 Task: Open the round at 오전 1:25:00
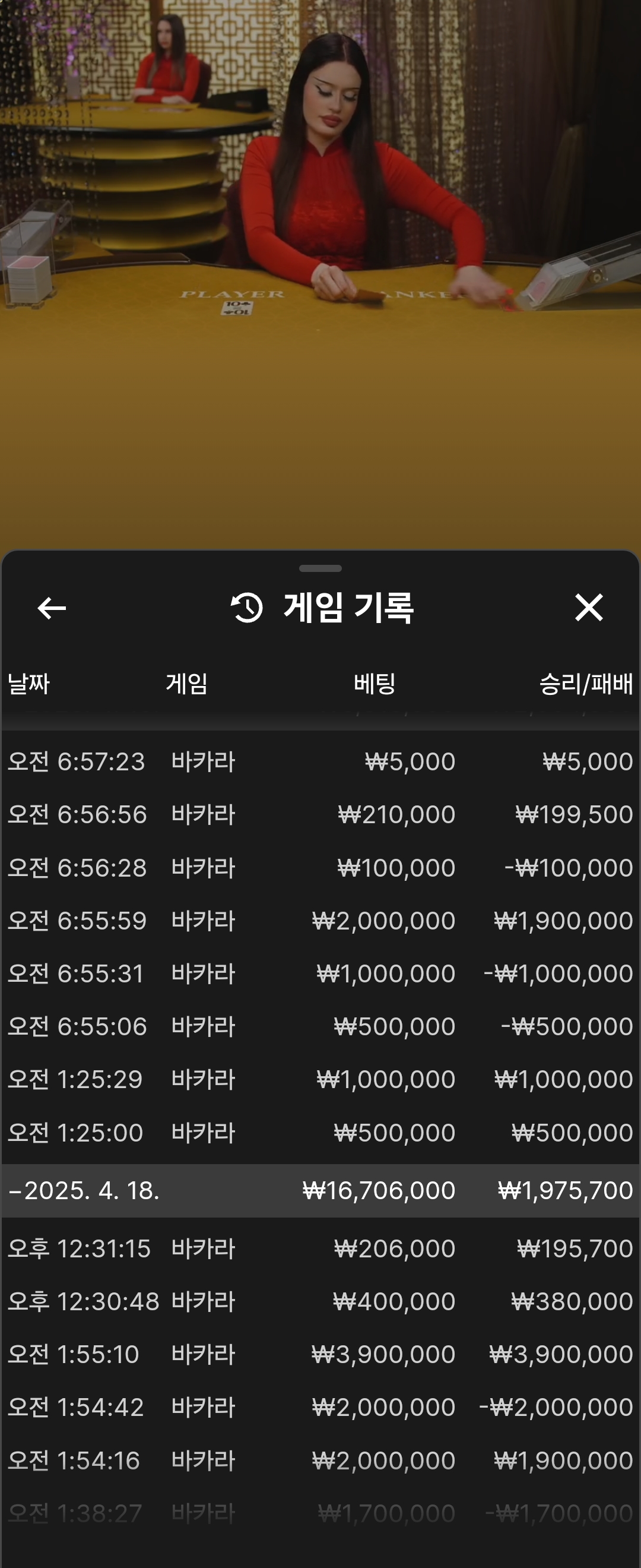pos(320,1132)
